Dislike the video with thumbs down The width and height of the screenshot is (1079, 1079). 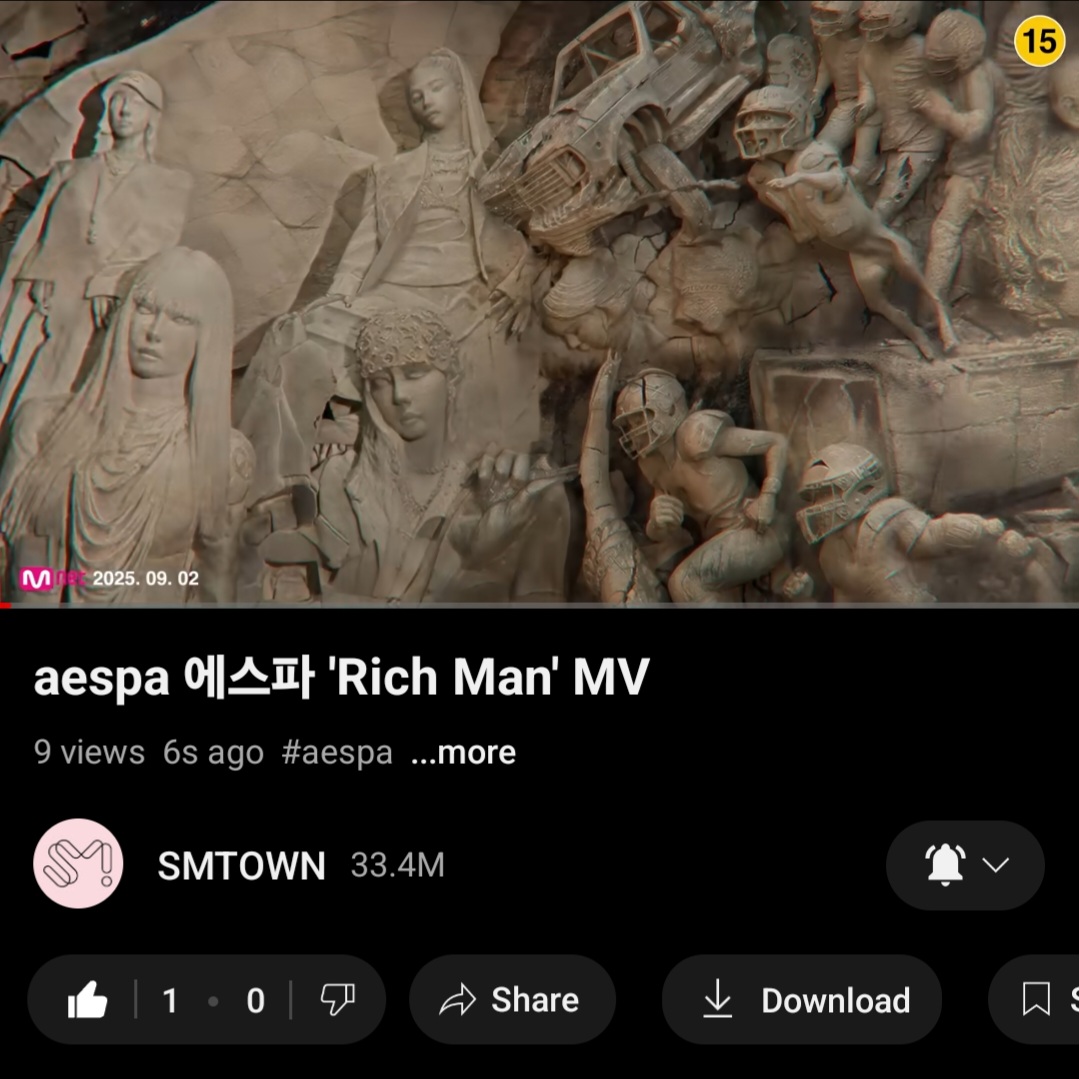[x=338, y=1000]
